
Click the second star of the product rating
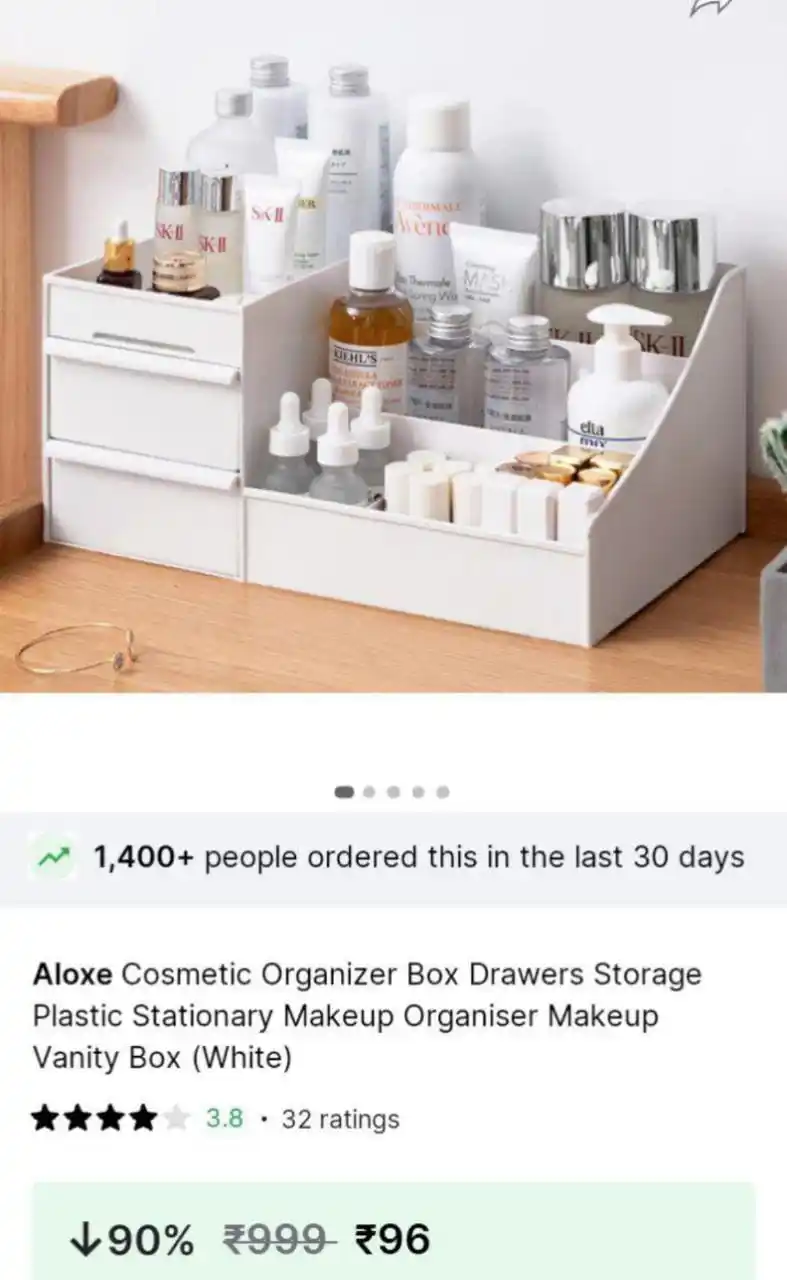pos(78,1119)
